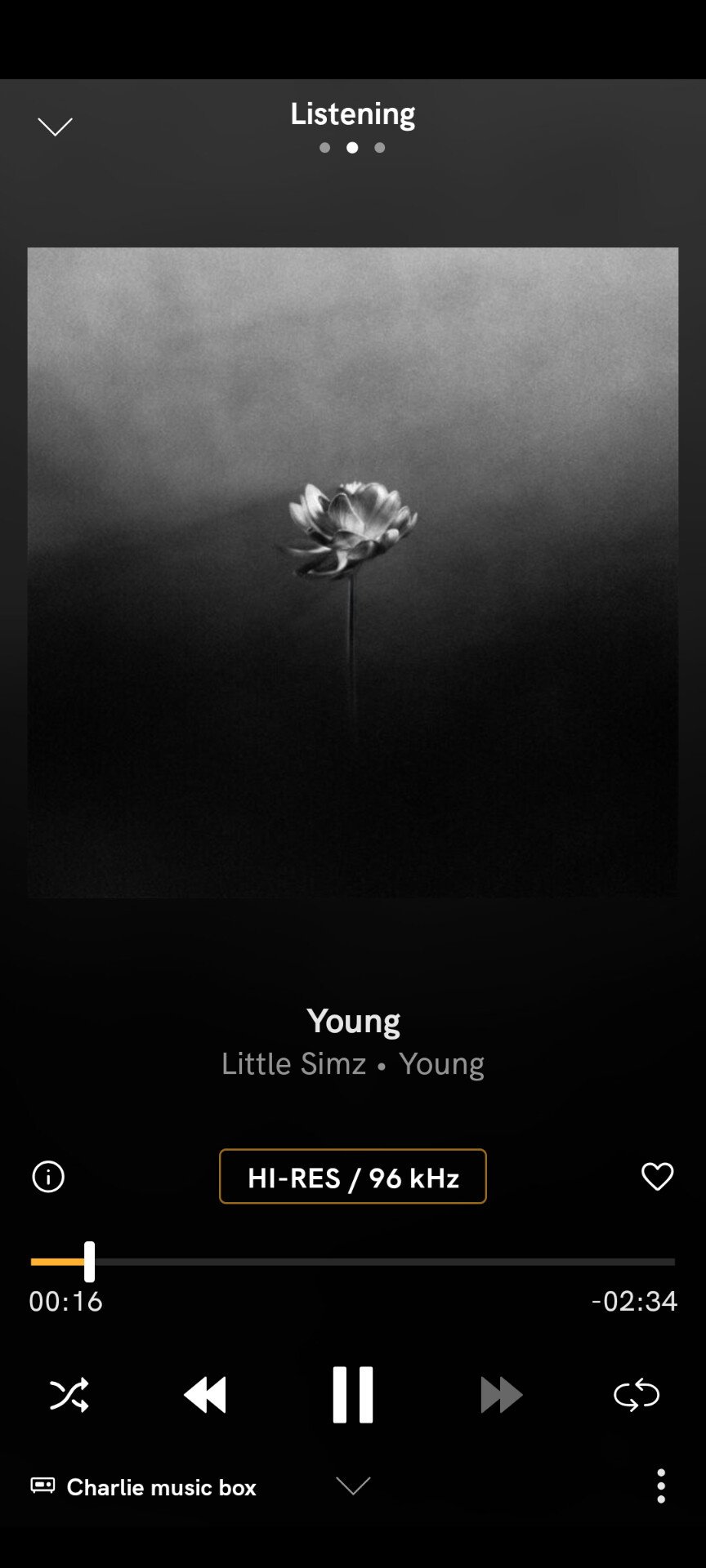Tap the album cover art
This screenshot has height=1568, width=706.
point(353,572)
